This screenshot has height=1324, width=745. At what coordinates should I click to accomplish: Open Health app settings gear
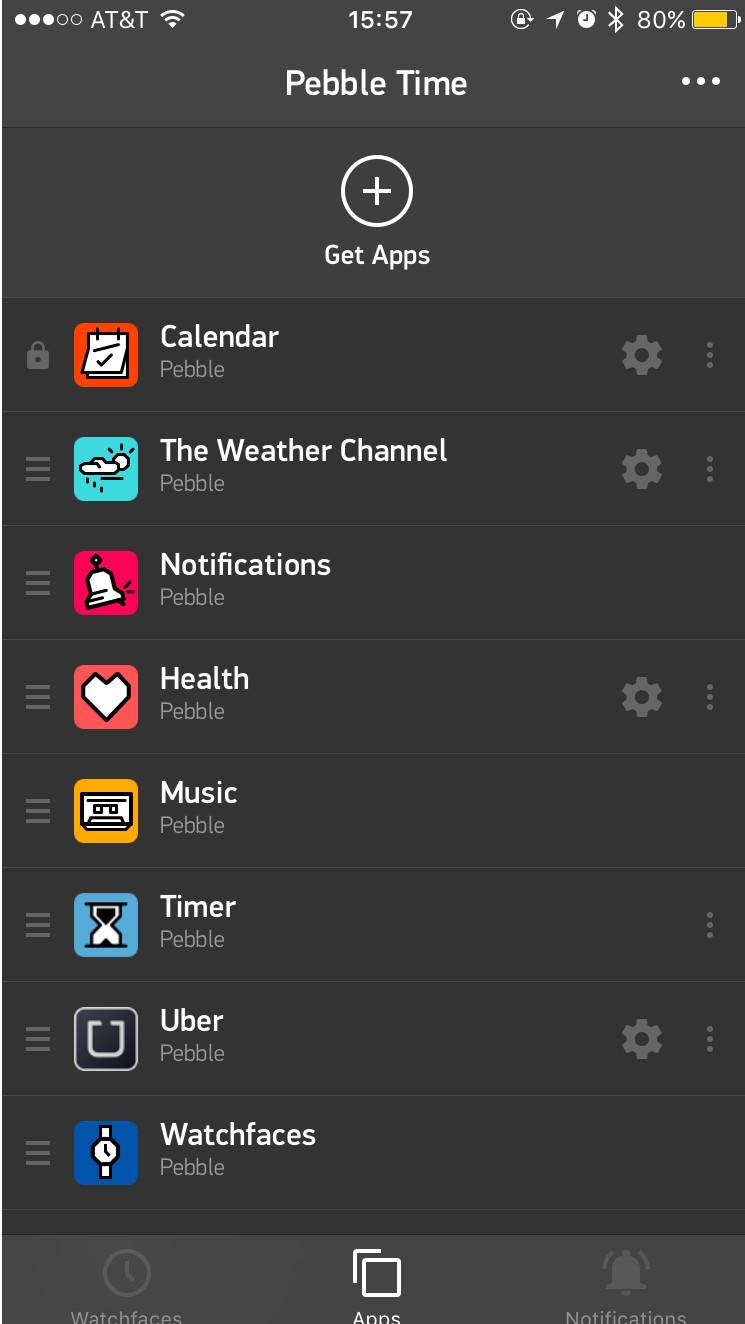pyautogui.click(x=642, y=697)
